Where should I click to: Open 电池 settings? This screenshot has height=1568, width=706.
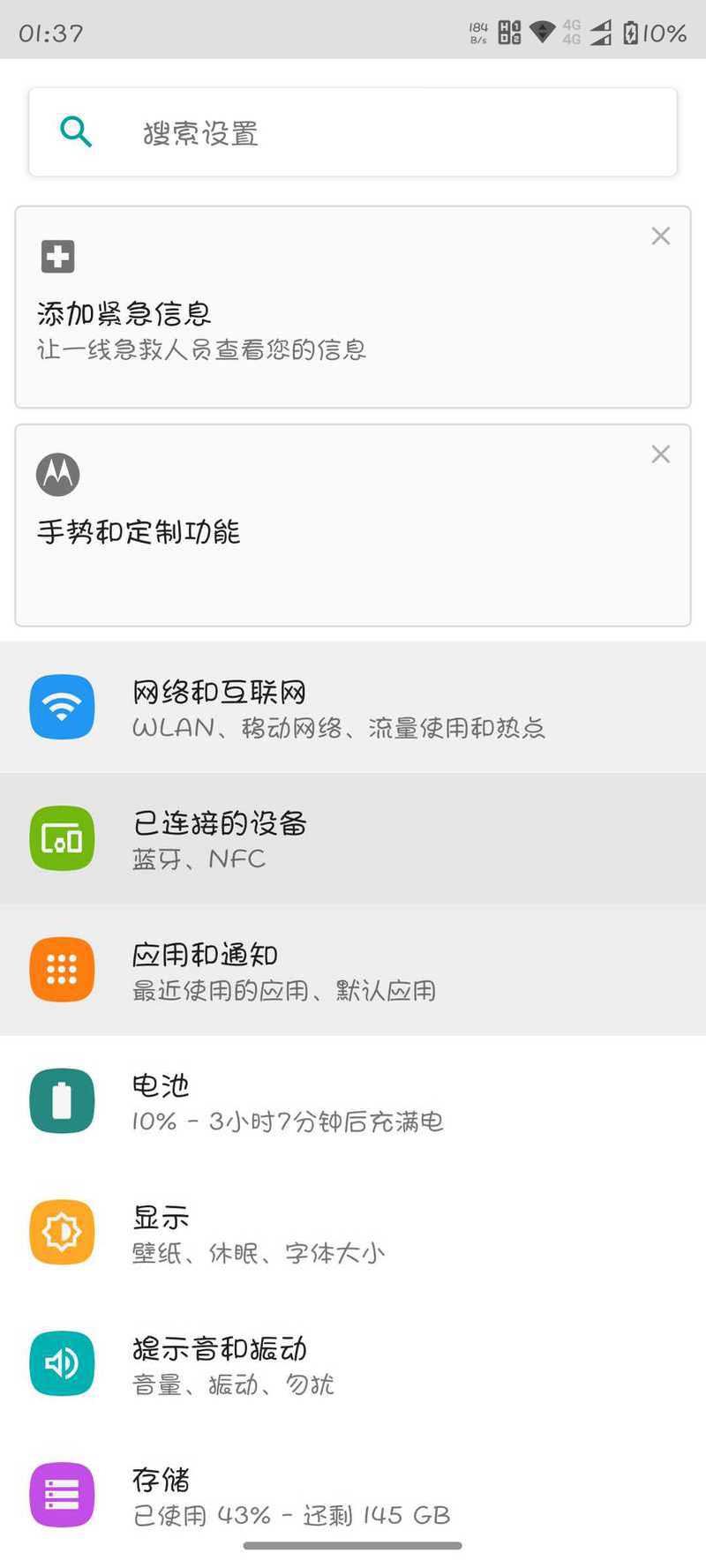[353, 1101]
